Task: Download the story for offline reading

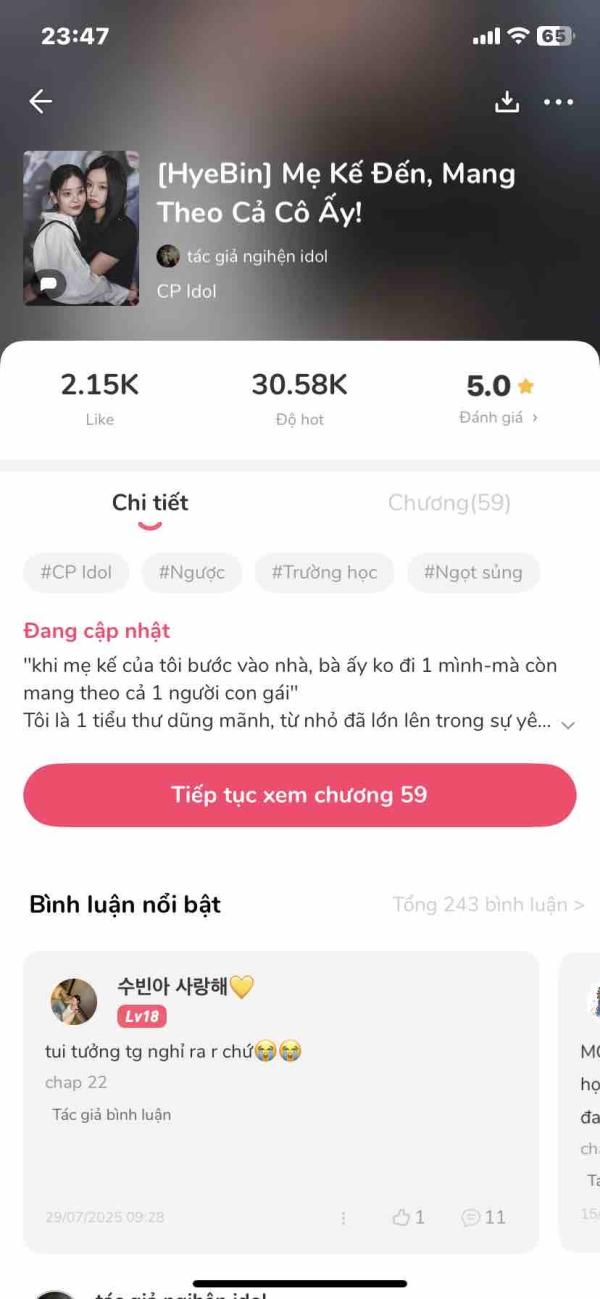Action: click(x=507, y=102)
